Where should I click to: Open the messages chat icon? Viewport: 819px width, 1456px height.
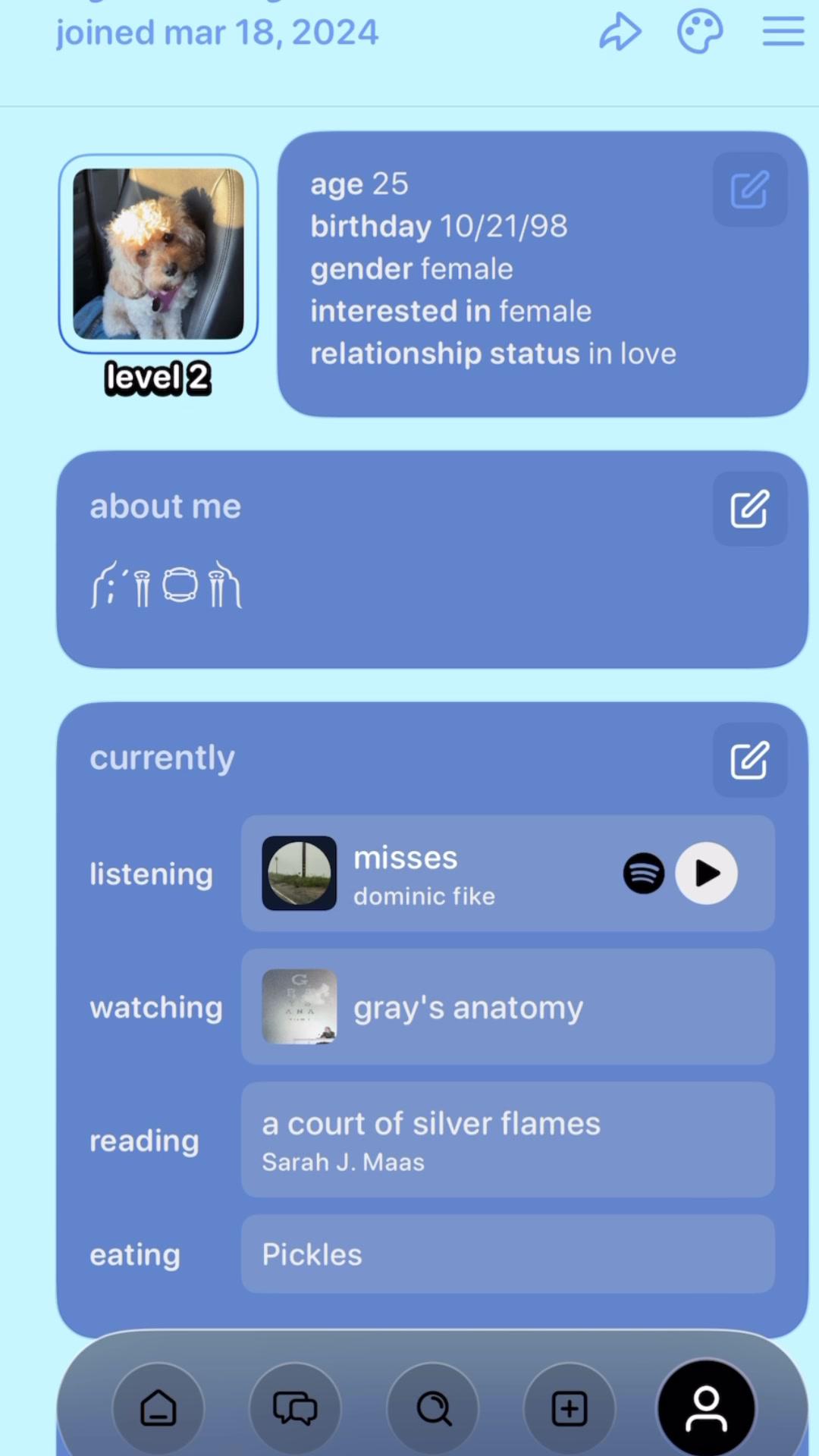coord(295,1407)
